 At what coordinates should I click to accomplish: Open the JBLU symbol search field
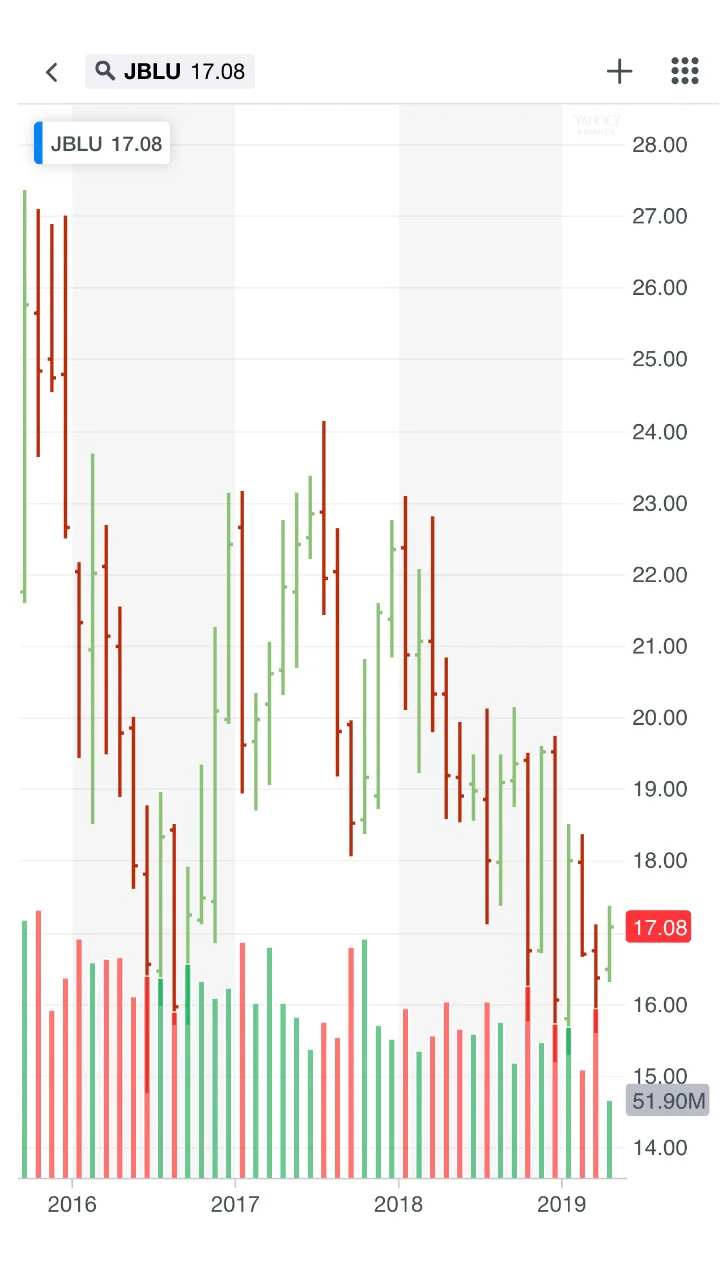pyautogui.click(x=170, y=71)
